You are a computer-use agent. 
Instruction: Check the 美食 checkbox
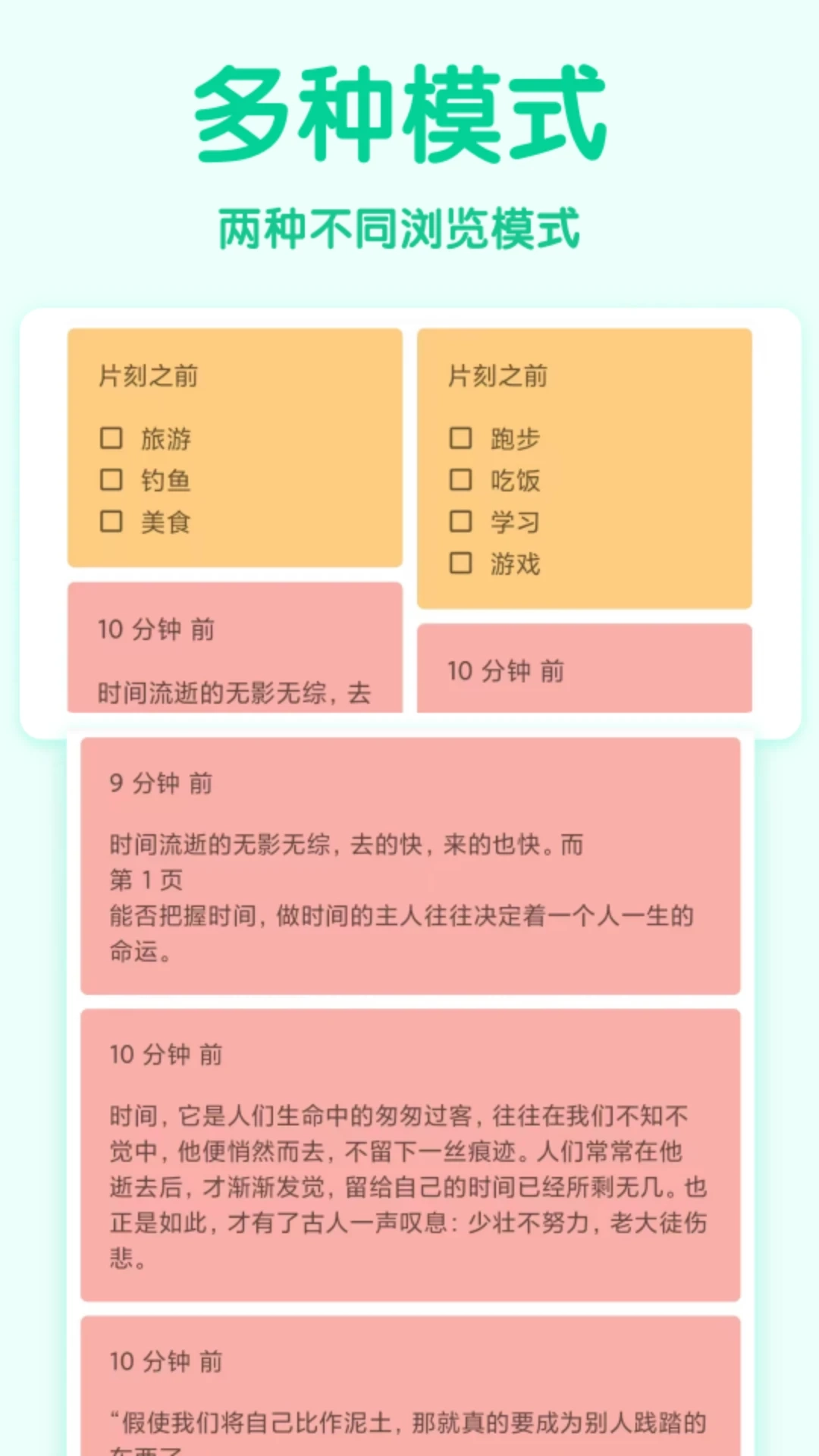[112, 522]
